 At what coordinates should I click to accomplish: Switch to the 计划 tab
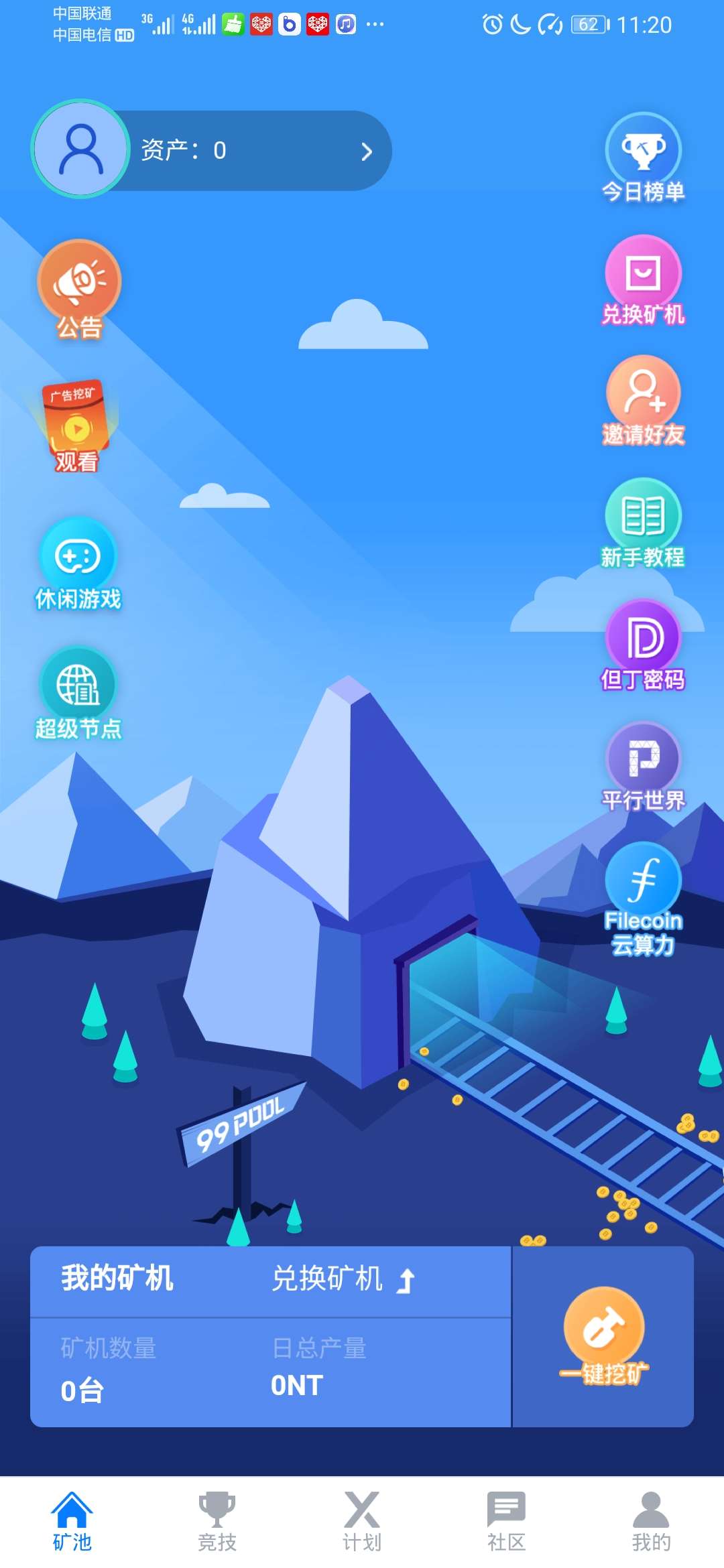[x=361, y=1521]
